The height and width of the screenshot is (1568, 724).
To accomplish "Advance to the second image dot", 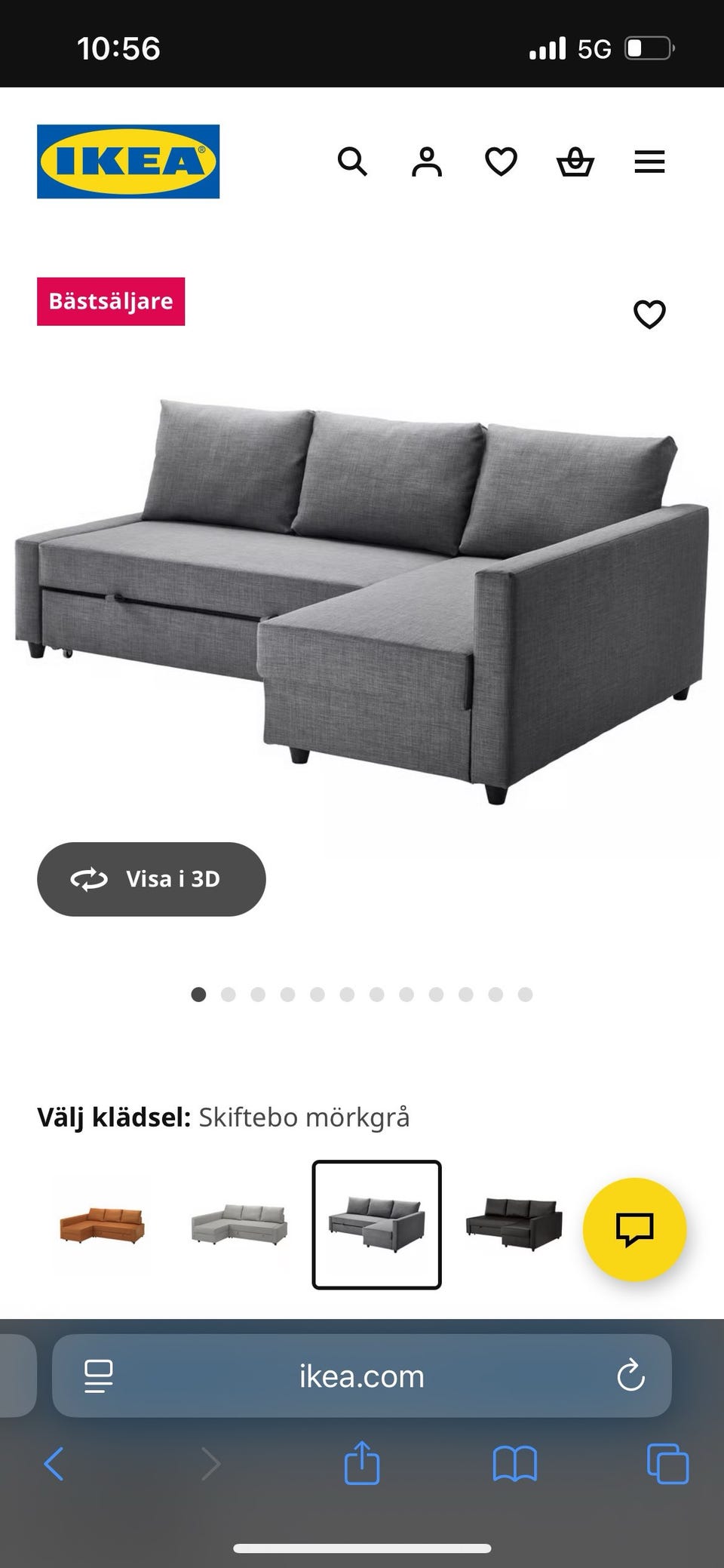I will pos(229,995).
